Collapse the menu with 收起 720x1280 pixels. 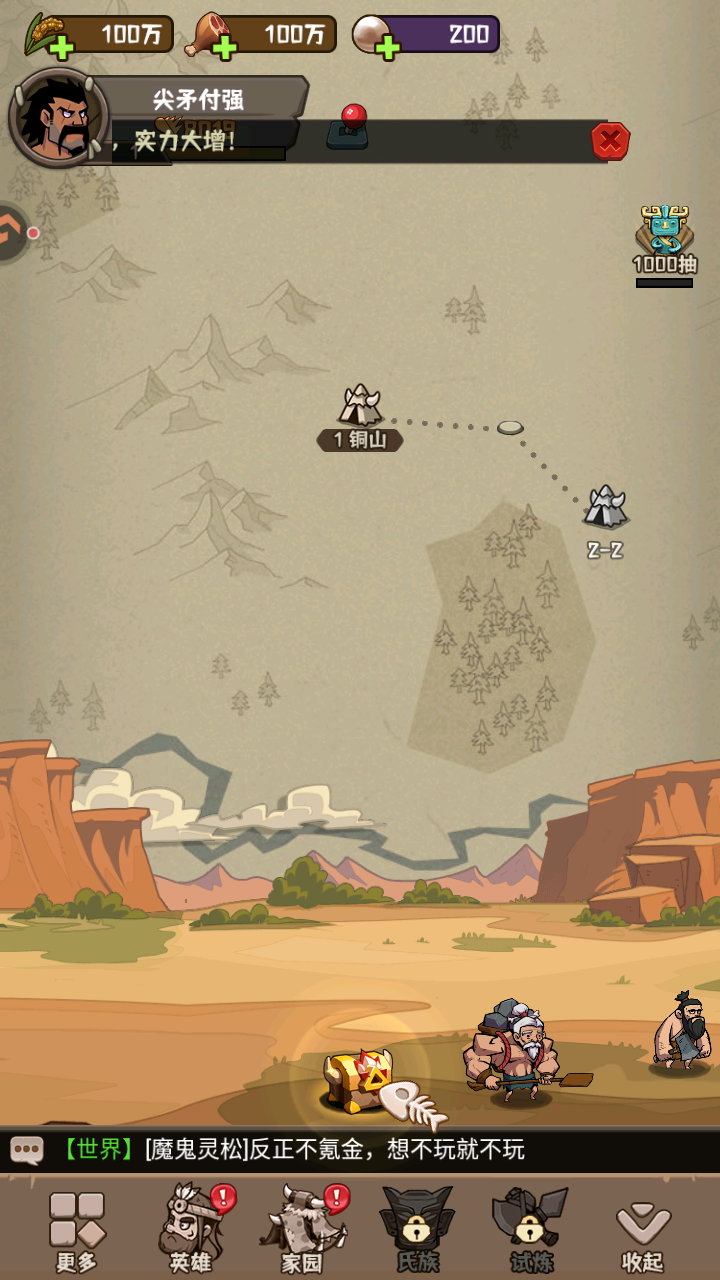click(642, 1230)
